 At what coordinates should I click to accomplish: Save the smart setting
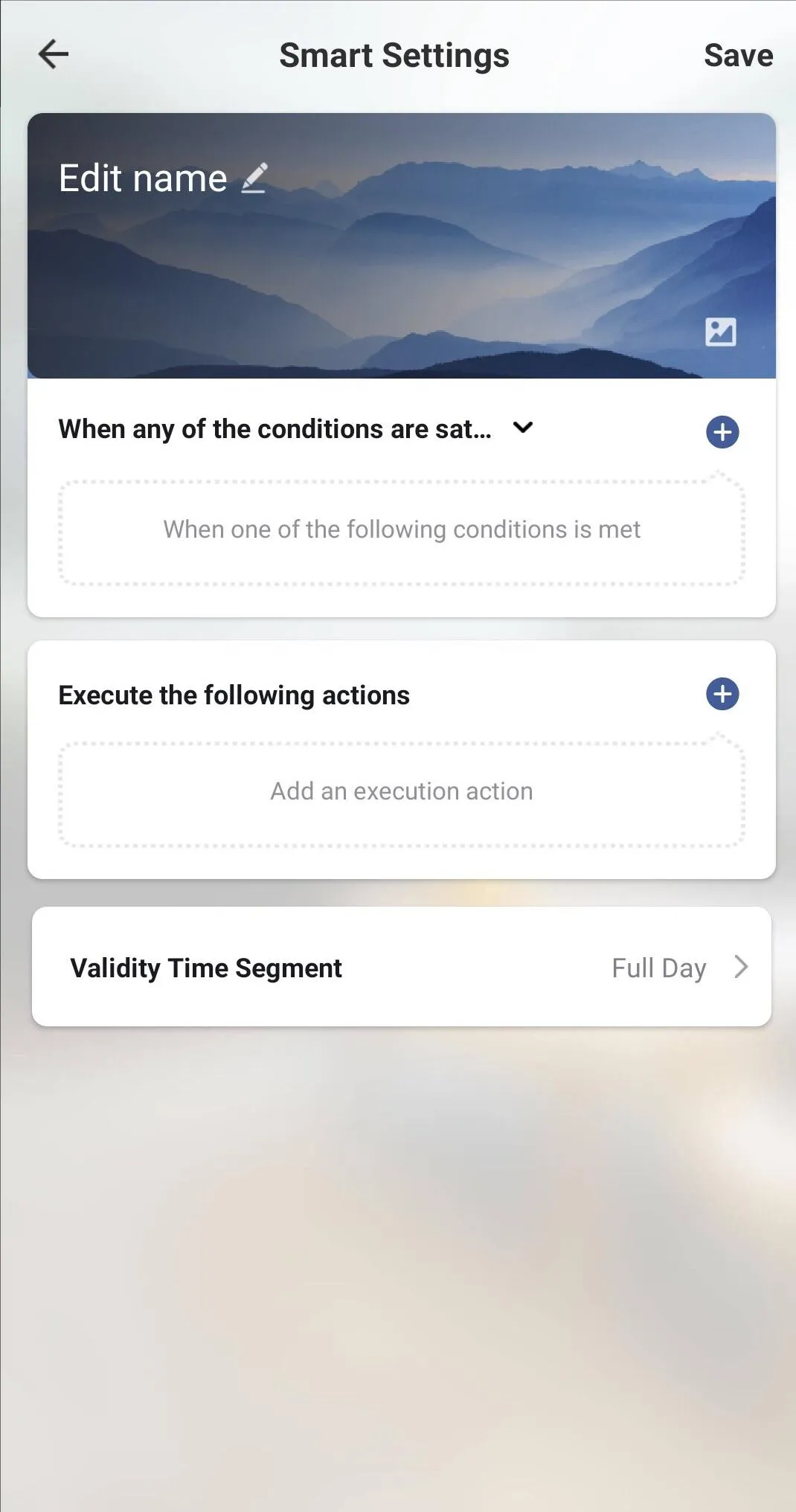tap(737, 54)
